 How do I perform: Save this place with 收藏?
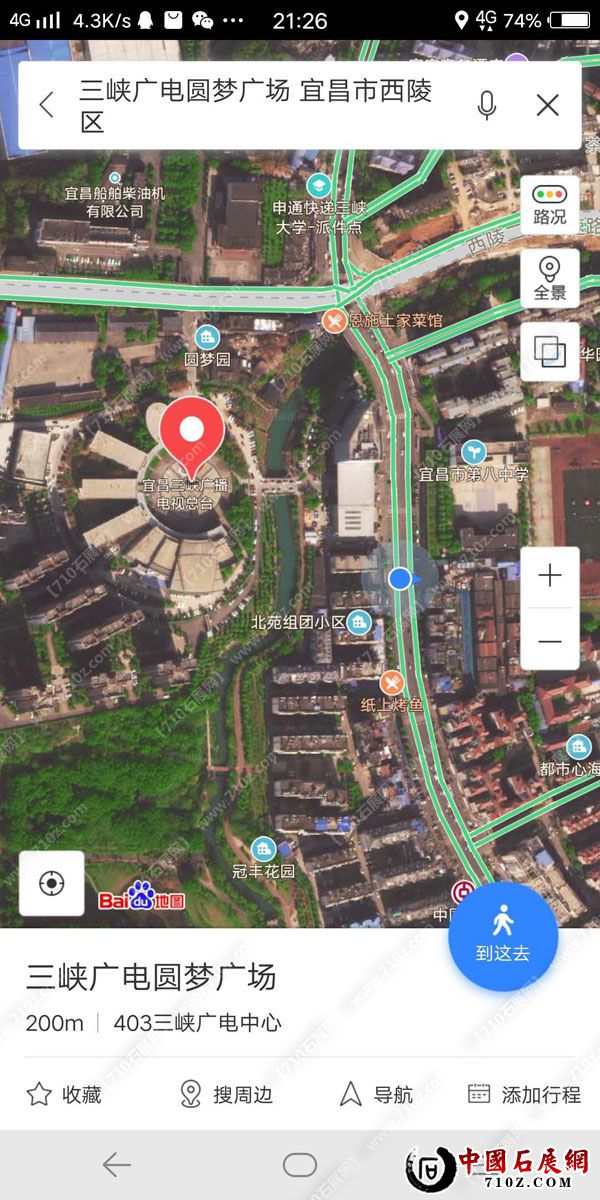click(x=65, y=1094)
